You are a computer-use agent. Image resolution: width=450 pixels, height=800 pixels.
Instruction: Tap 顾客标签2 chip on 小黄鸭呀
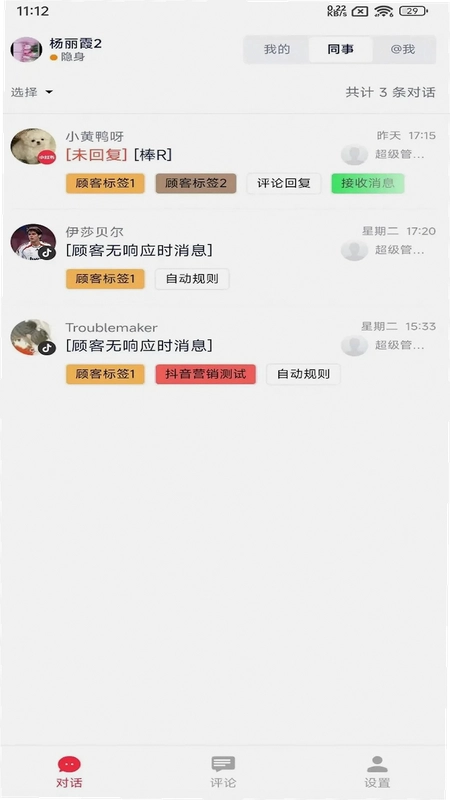[x=196, y=183]
